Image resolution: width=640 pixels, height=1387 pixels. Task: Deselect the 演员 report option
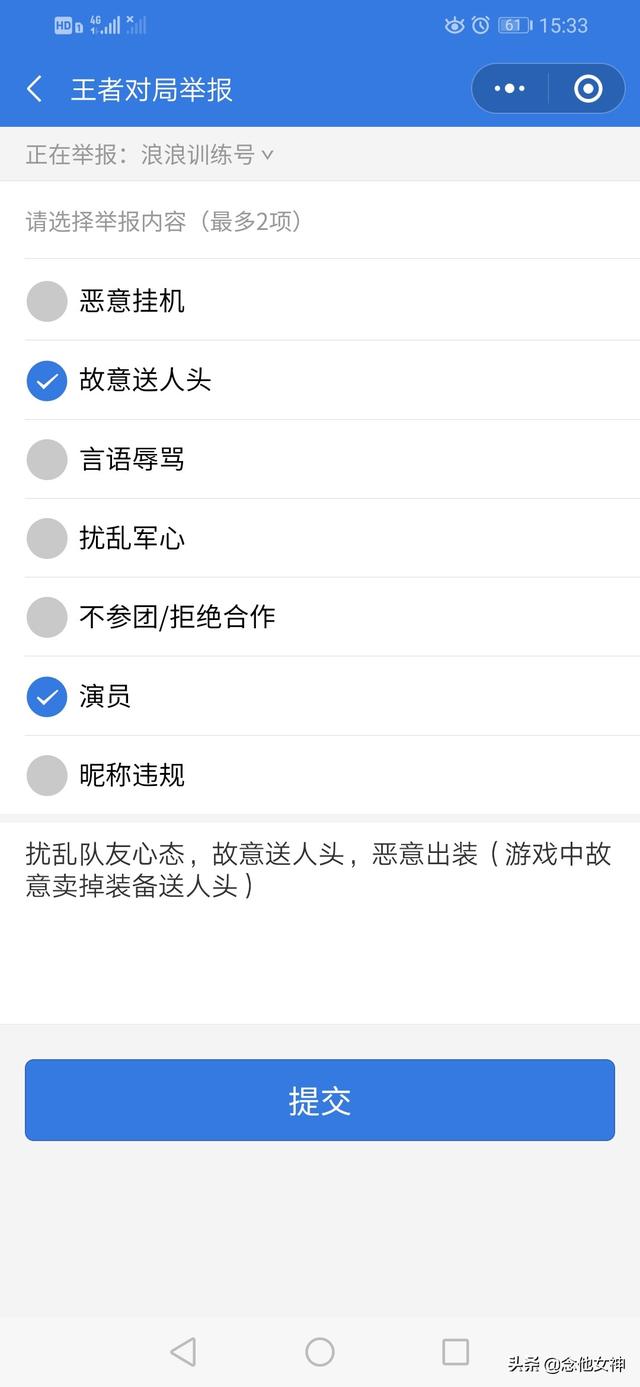coord(47,696)
